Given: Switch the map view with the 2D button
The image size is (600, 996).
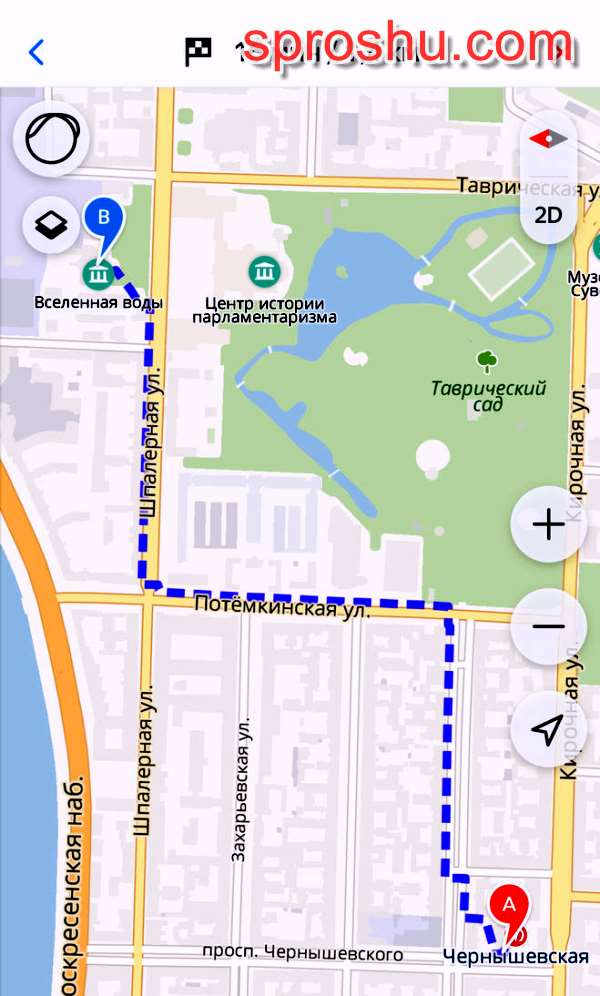Looking at the screenshot, I should click(548, 214).
